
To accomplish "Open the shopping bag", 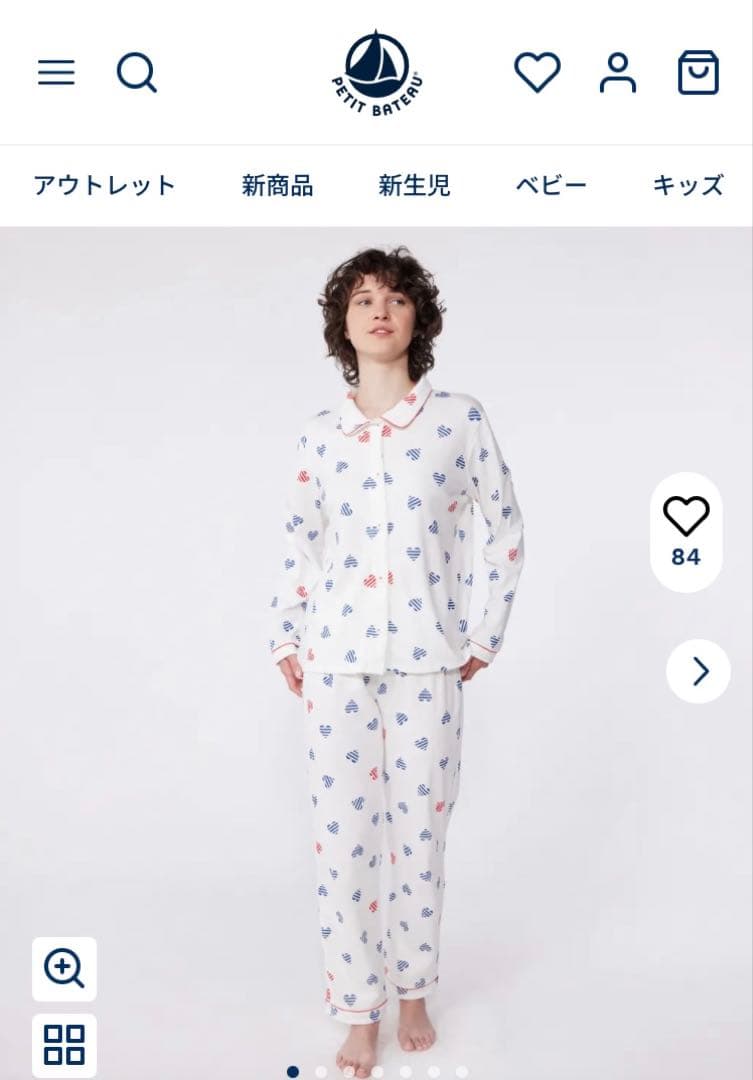I will click(698, 72).
